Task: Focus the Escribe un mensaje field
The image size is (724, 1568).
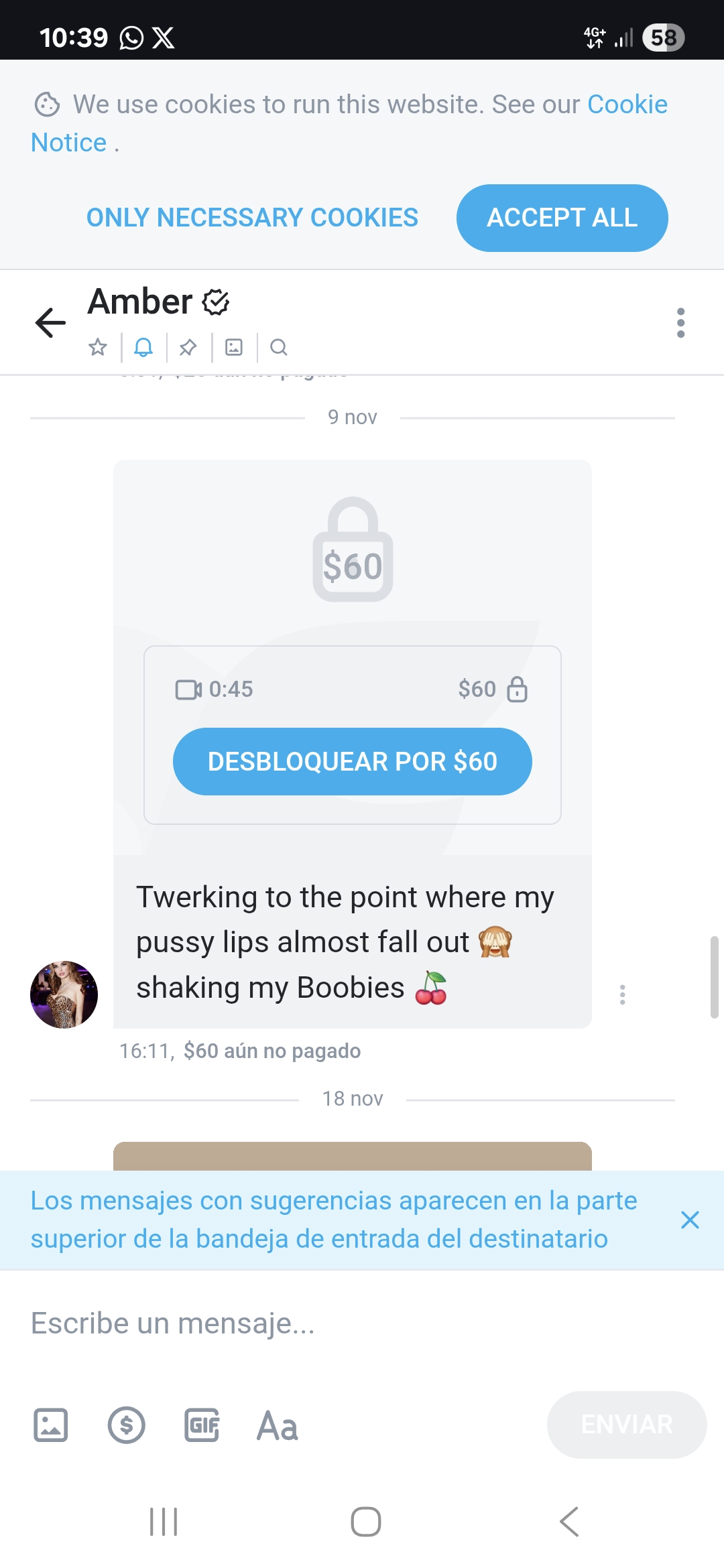Action: point(335,1323)
